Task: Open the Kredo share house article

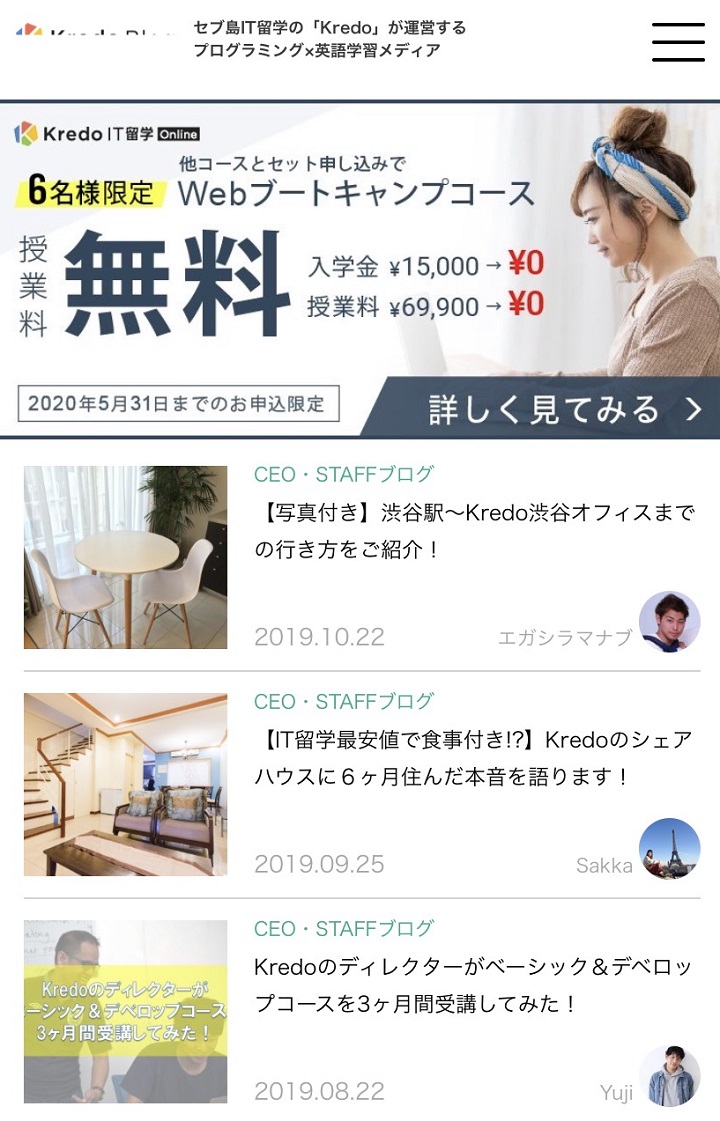Action: click(x=472, y=758)
